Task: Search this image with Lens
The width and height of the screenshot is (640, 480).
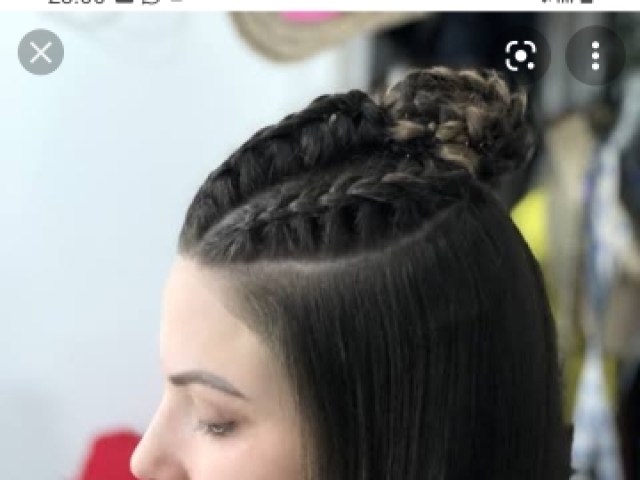Action: coord(520,56)
